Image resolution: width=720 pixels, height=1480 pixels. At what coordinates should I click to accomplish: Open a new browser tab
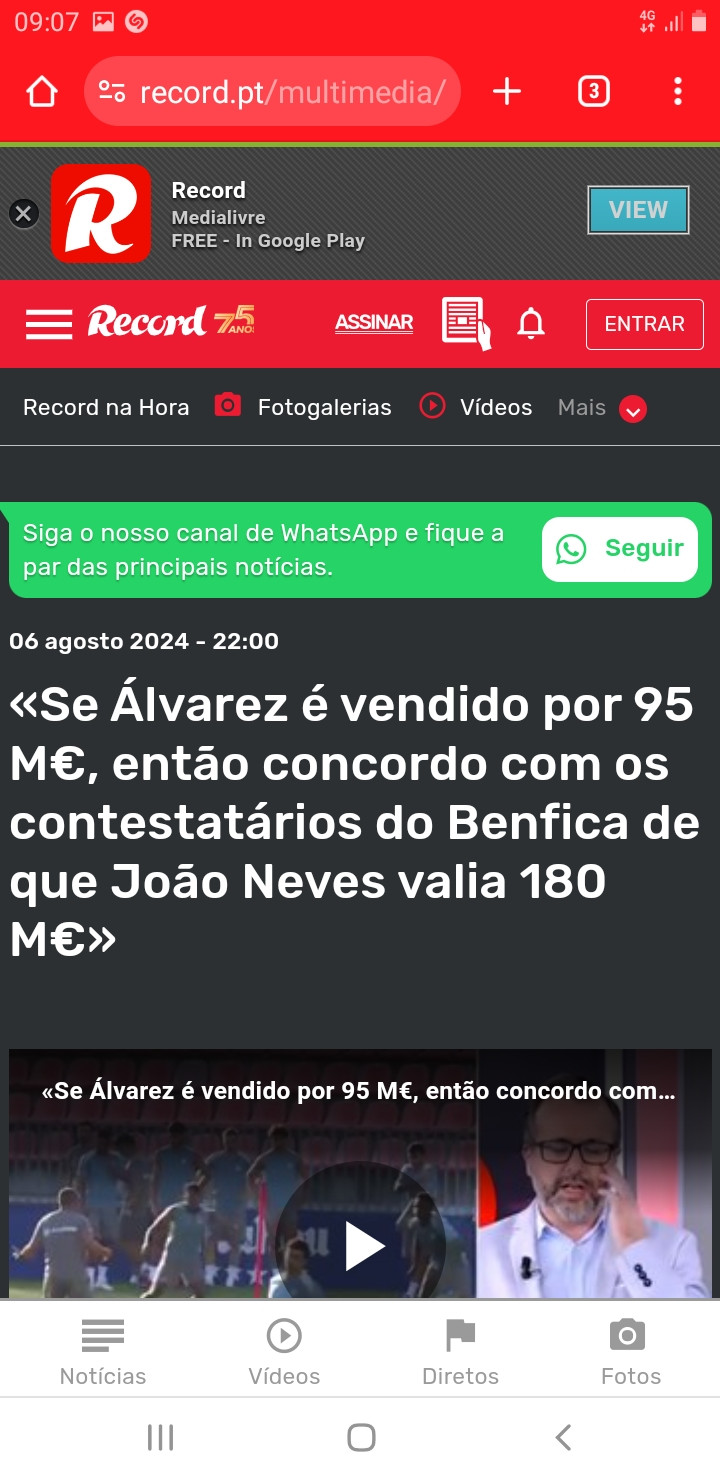[x=507, y=92]
